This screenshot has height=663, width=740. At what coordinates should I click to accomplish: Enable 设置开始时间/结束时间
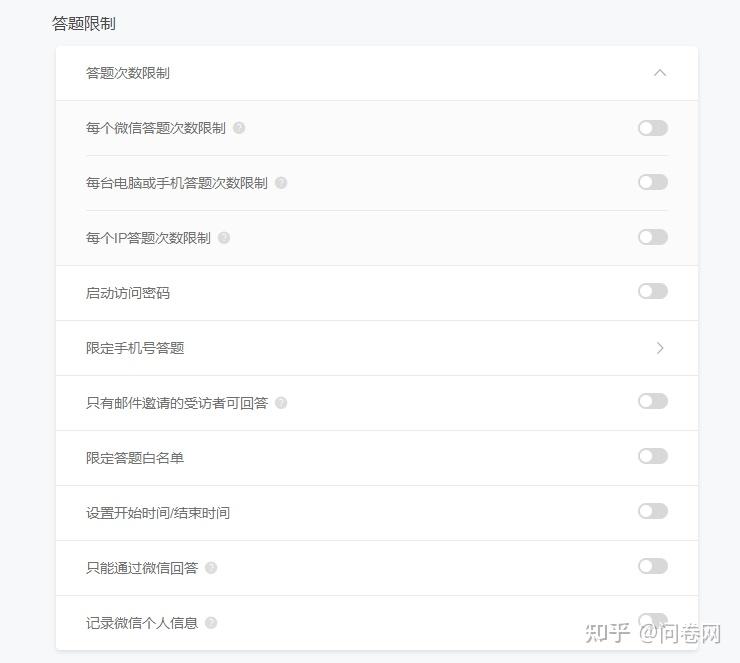coord(652,511)
